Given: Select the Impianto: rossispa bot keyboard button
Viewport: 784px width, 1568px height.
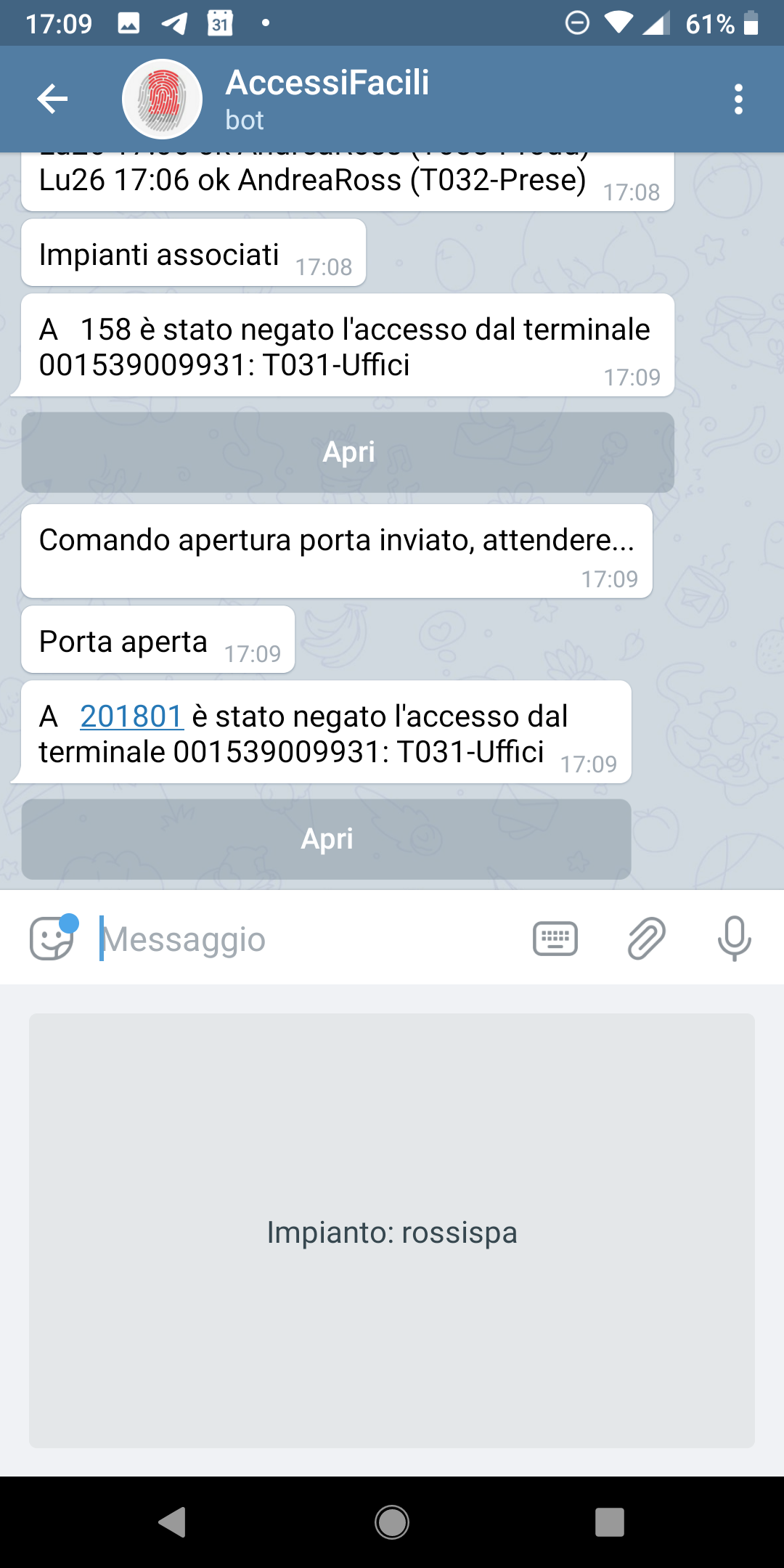Looking at the screenshot, I should coord(392,1231).
